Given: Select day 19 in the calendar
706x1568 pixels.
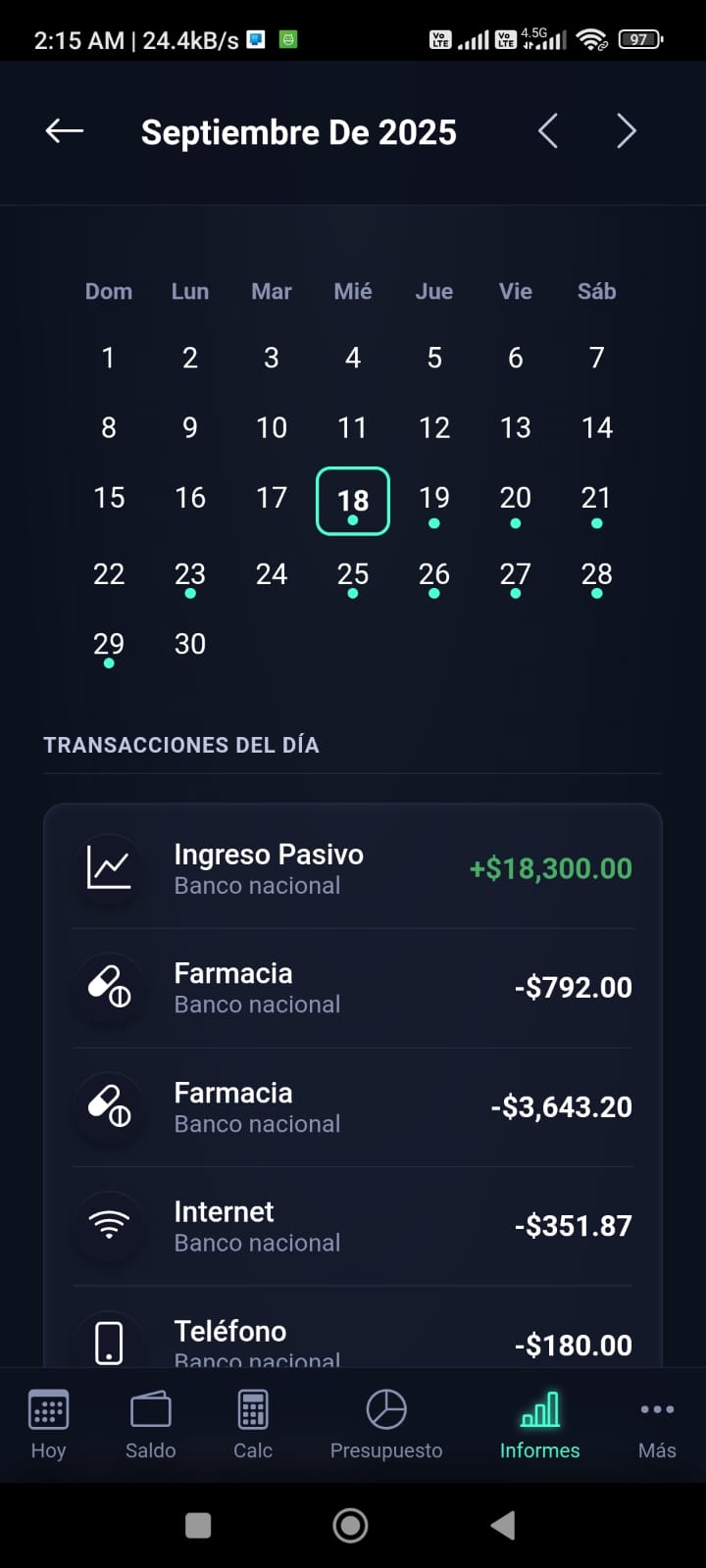Looking at the screenshot, I should tap(434, 500).
